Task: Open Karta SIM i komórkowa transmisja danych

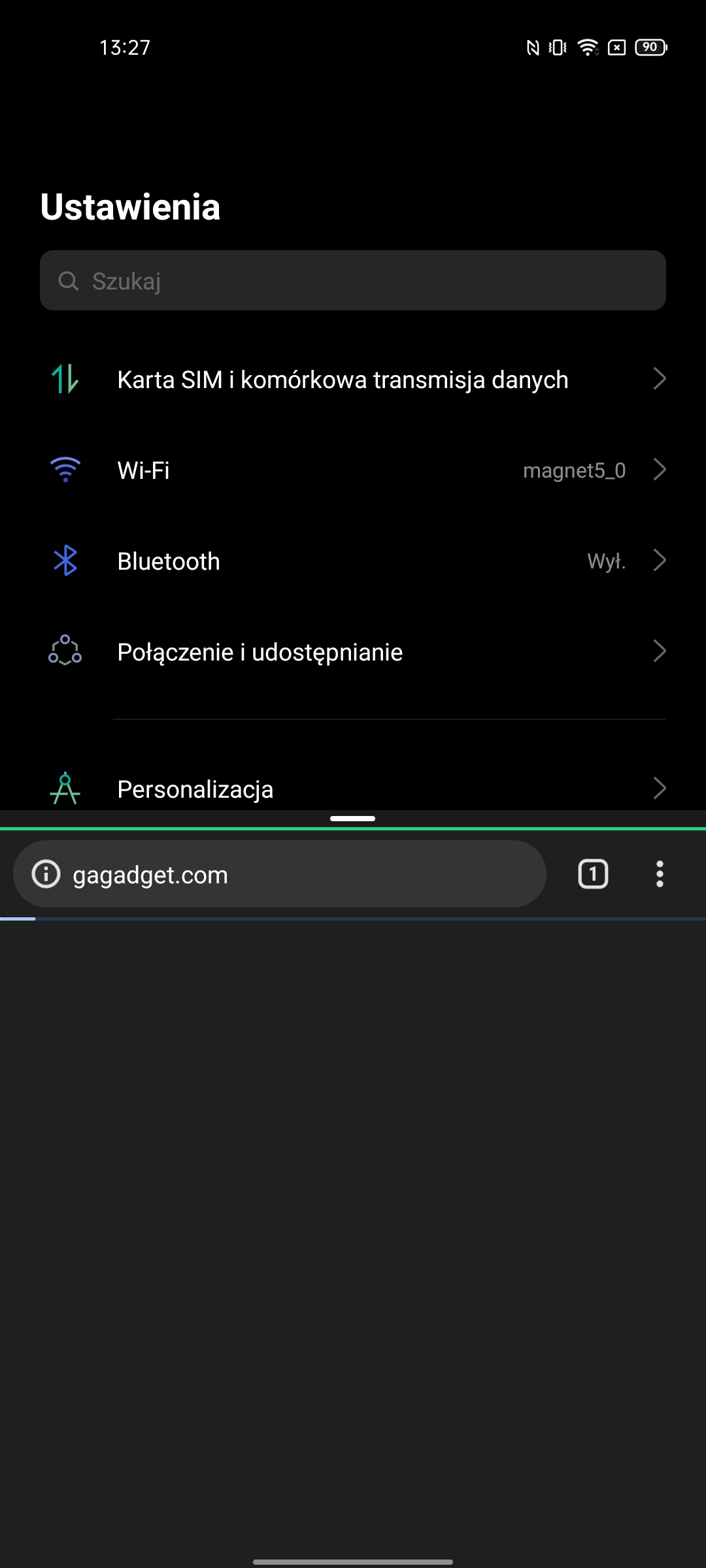Action: (x=353, y=380)
